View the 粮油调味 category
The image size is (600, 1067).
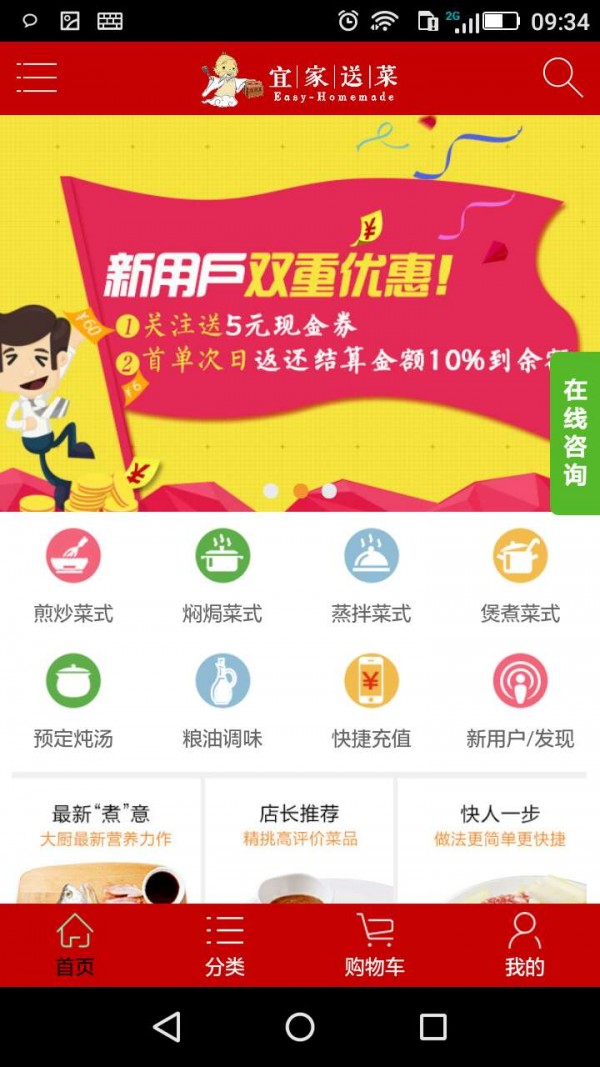click(x=222, y=700)
